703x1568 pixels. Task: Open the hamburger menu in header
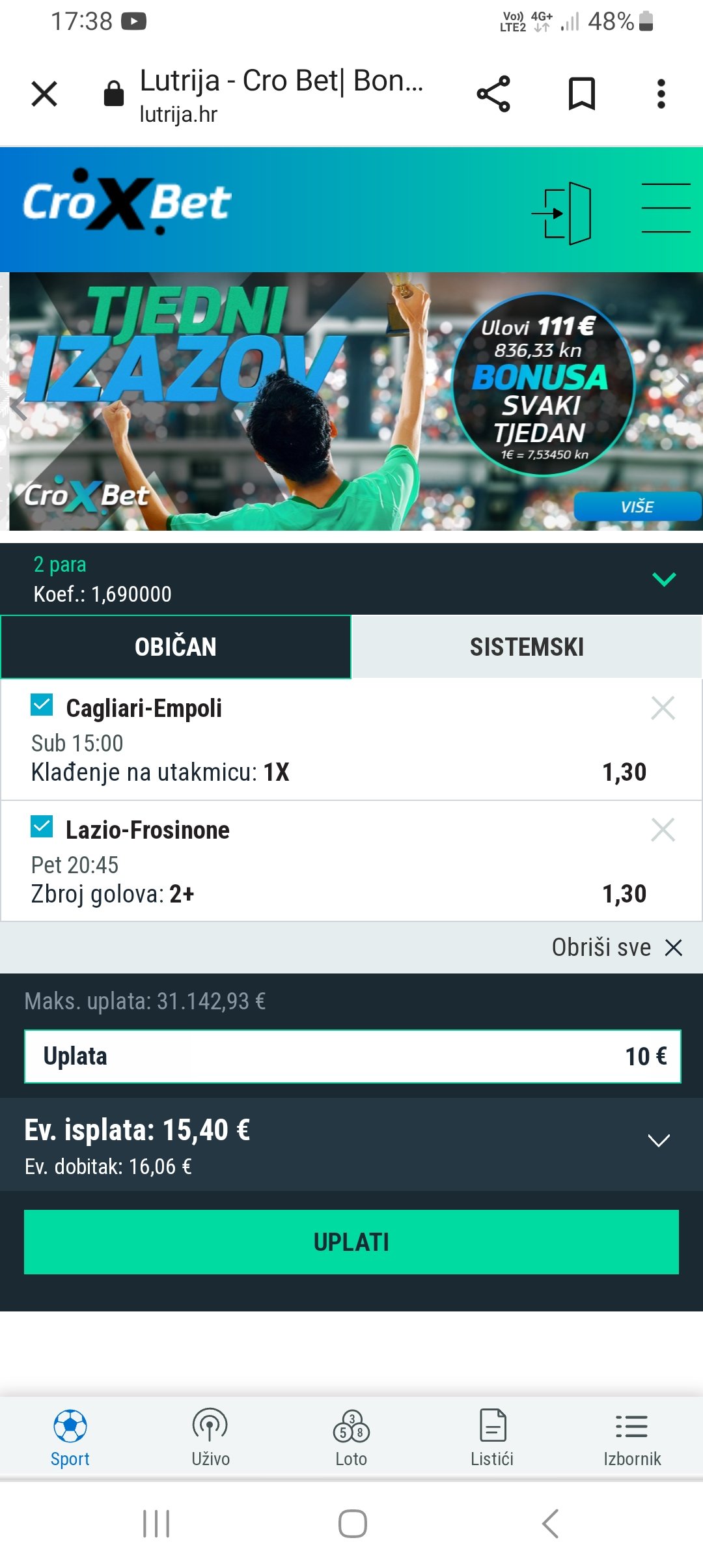[x=666, y=208]
